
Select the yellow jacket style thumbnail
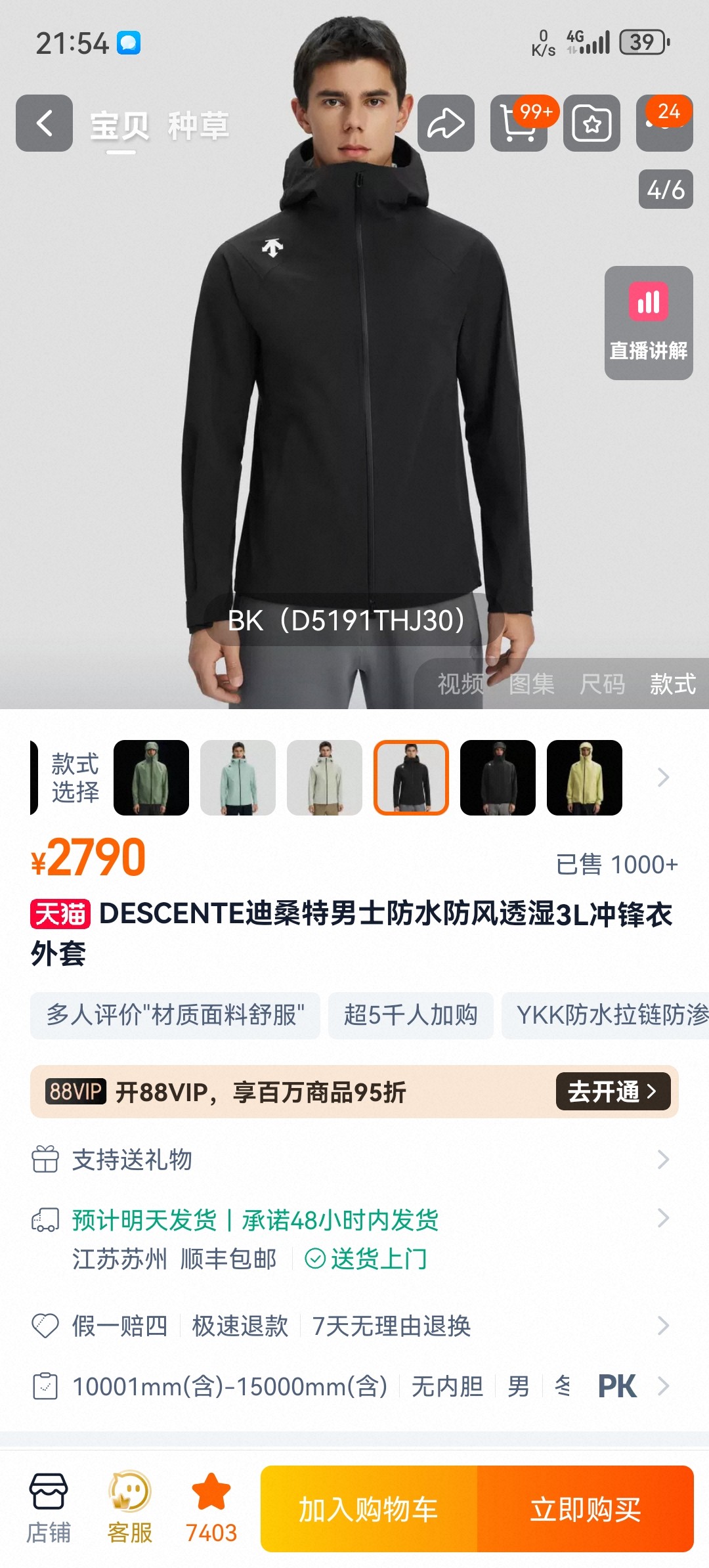click(584, 777)
